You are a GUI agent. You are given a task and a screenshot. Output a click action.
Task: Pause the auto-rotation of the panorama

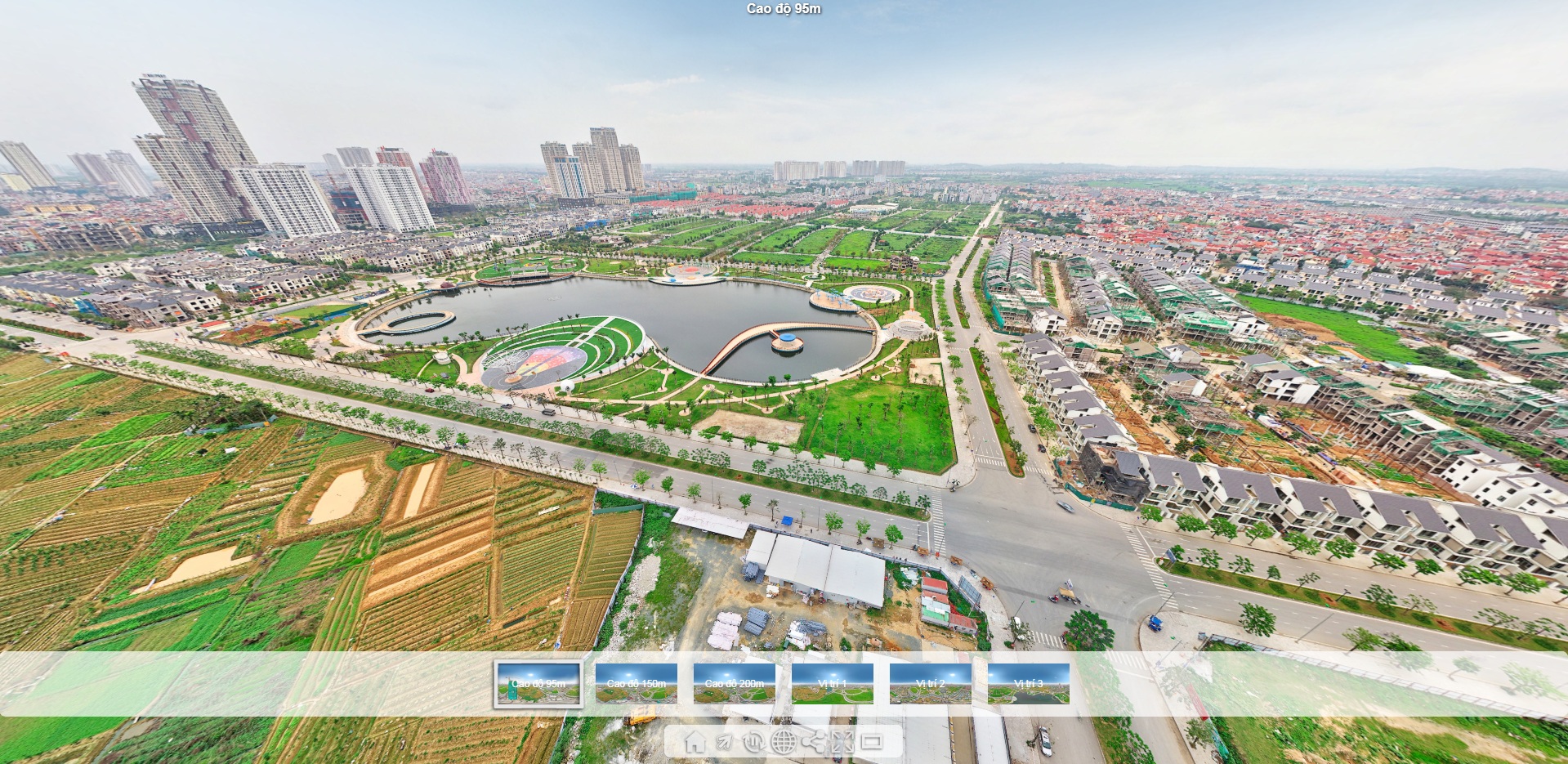click(754, 742)
